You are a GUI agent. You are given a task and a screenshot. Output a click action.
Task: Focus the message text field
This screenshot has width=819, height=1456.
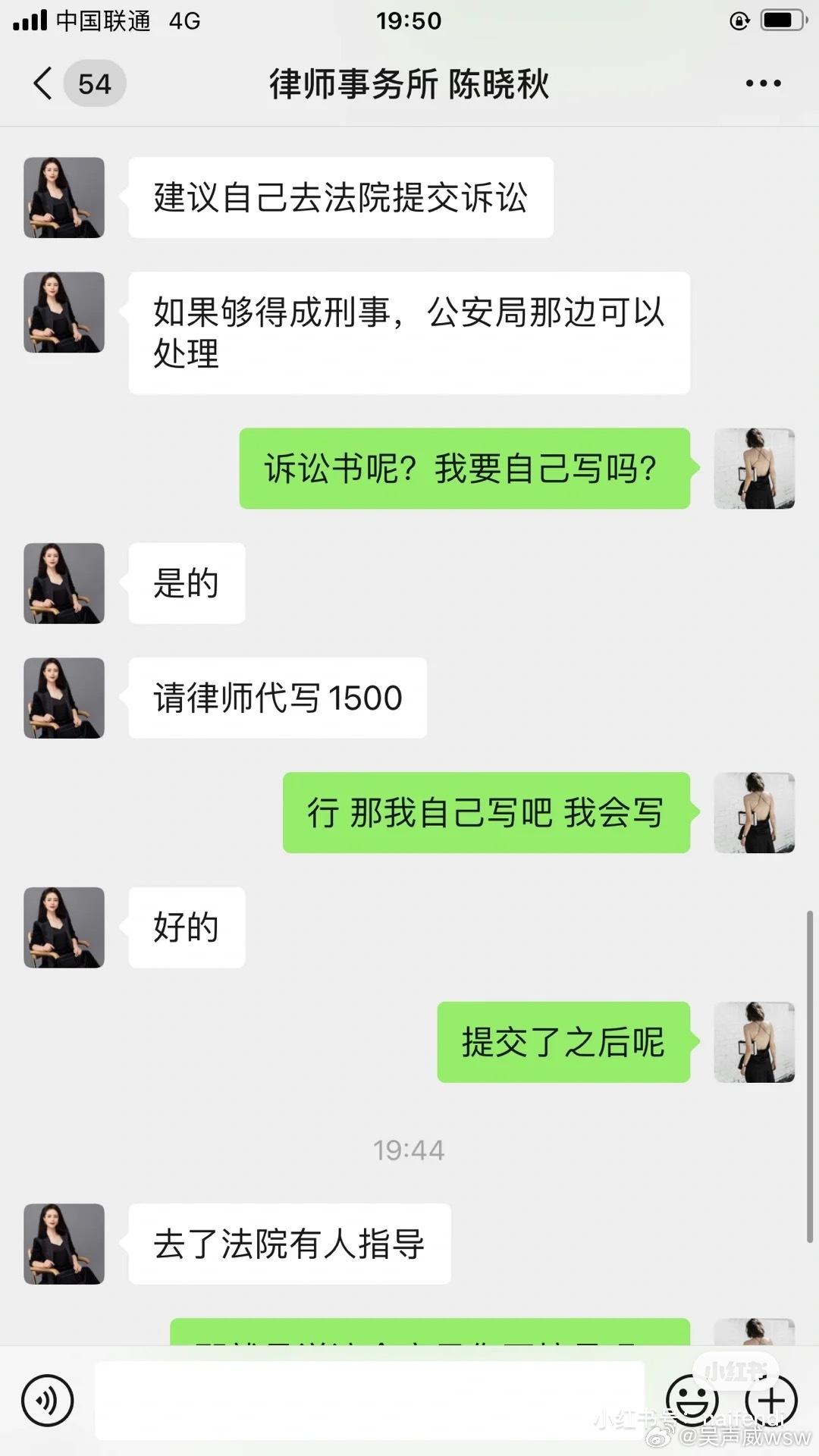(x=369, y=1401)
